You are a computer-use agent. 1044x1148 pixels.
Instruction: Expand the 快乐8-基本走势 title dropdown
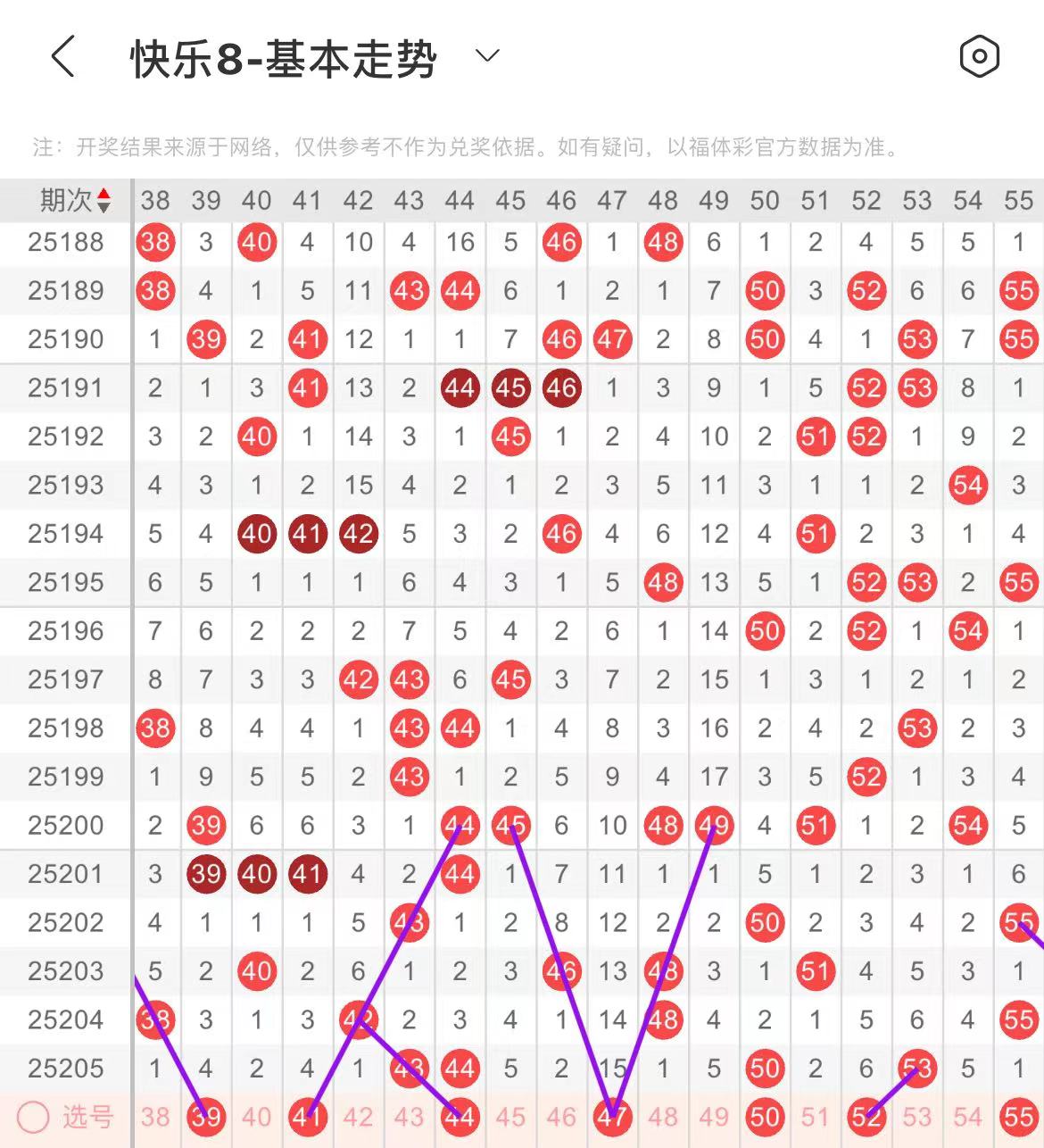coord(487,56)
